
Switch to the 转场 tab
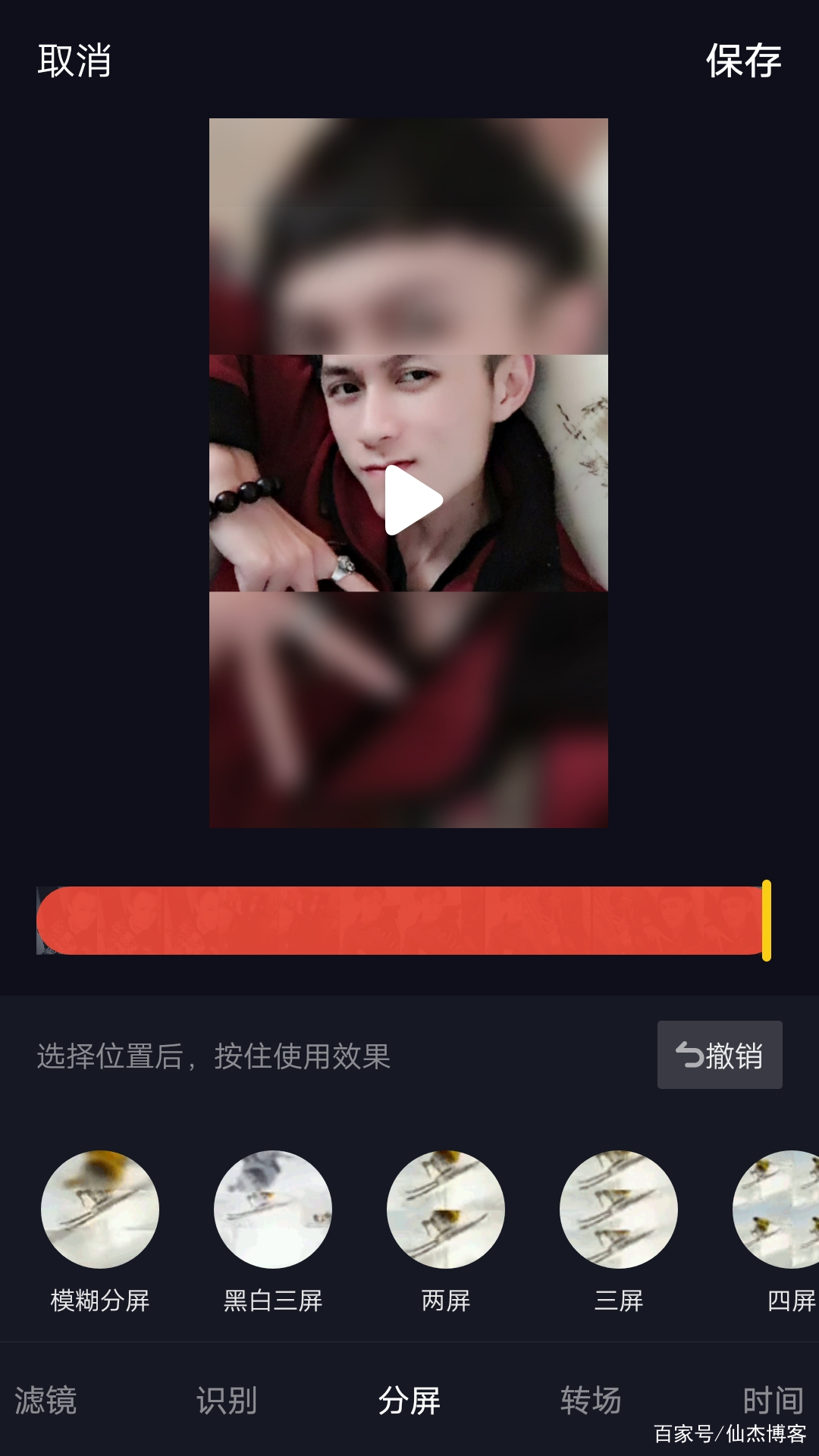point(591,1400)
